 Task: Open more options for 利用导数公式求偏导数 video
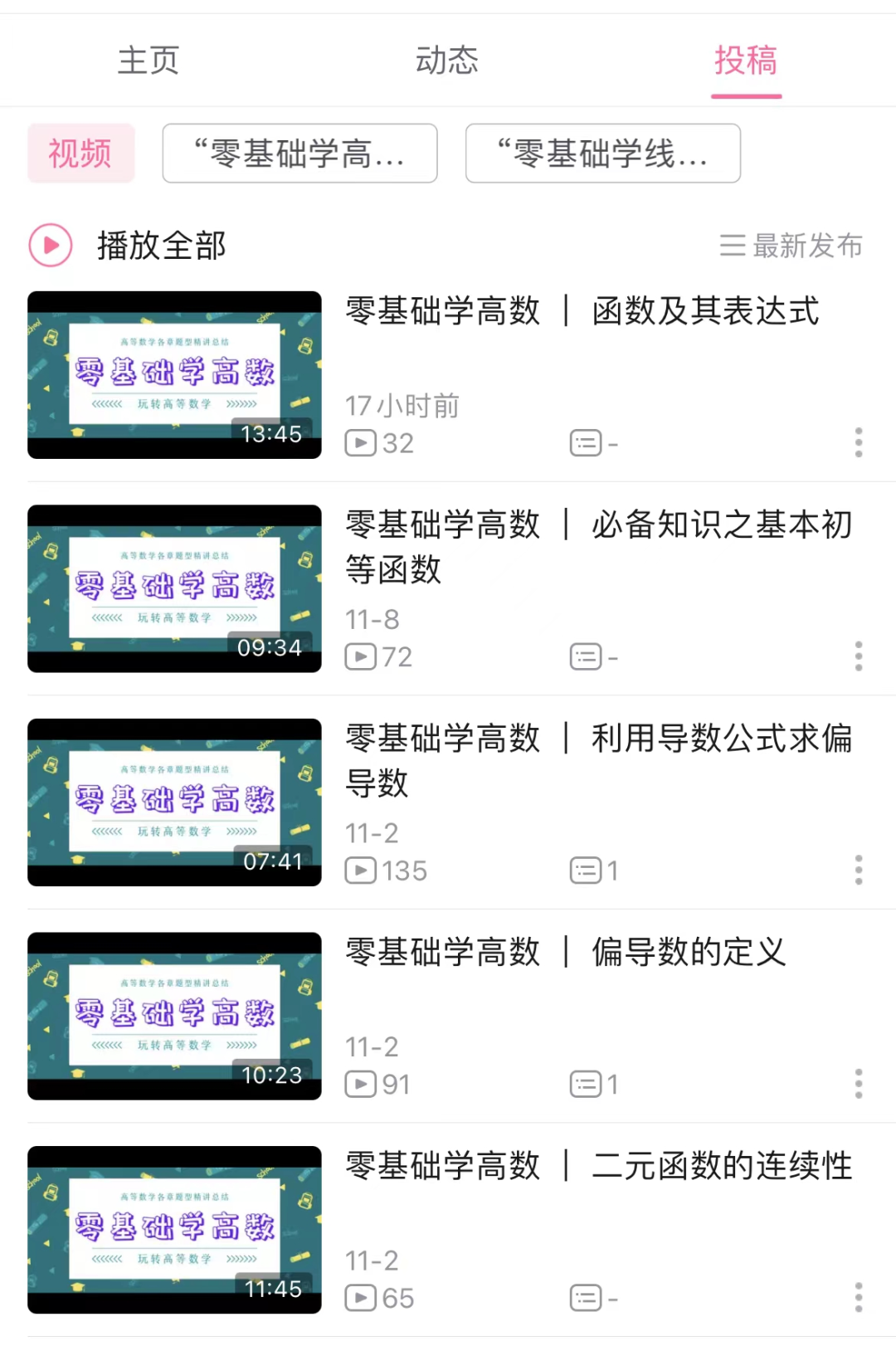[x=859, y=870]
